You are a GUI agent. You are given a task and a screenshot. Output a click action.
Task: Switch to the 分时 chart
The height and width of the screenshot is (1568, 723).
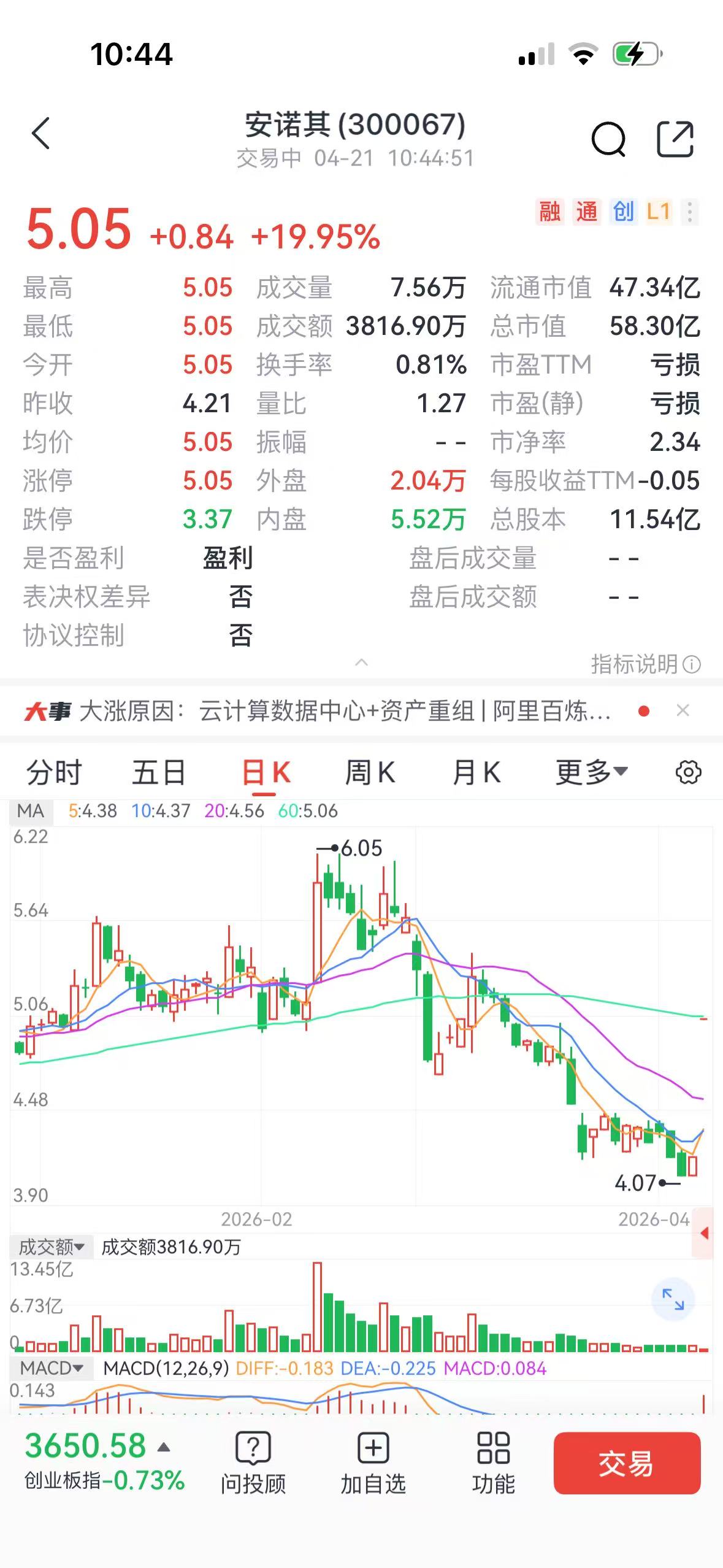pos(54,772)
